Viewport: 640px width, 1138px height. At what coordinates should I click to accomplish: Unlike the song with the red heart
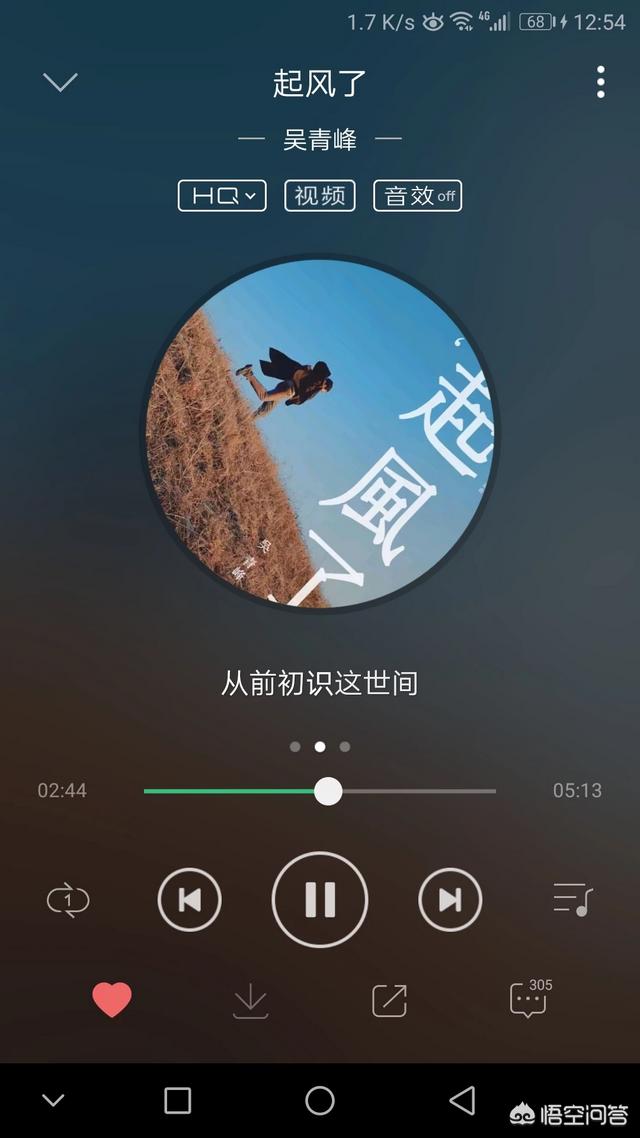[x=112, y=1000]
